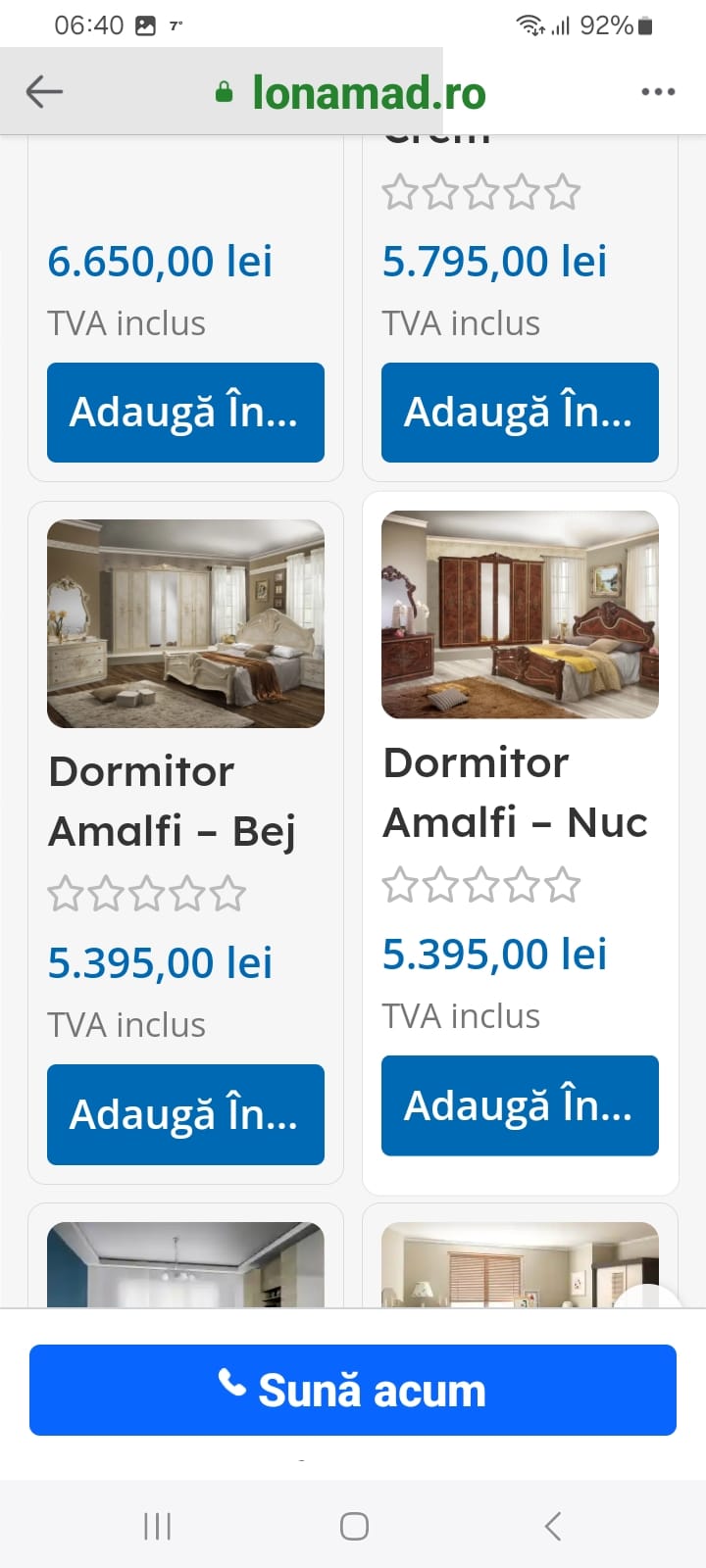Add Dormitor Amalfi – Bej to cart

185,1114
